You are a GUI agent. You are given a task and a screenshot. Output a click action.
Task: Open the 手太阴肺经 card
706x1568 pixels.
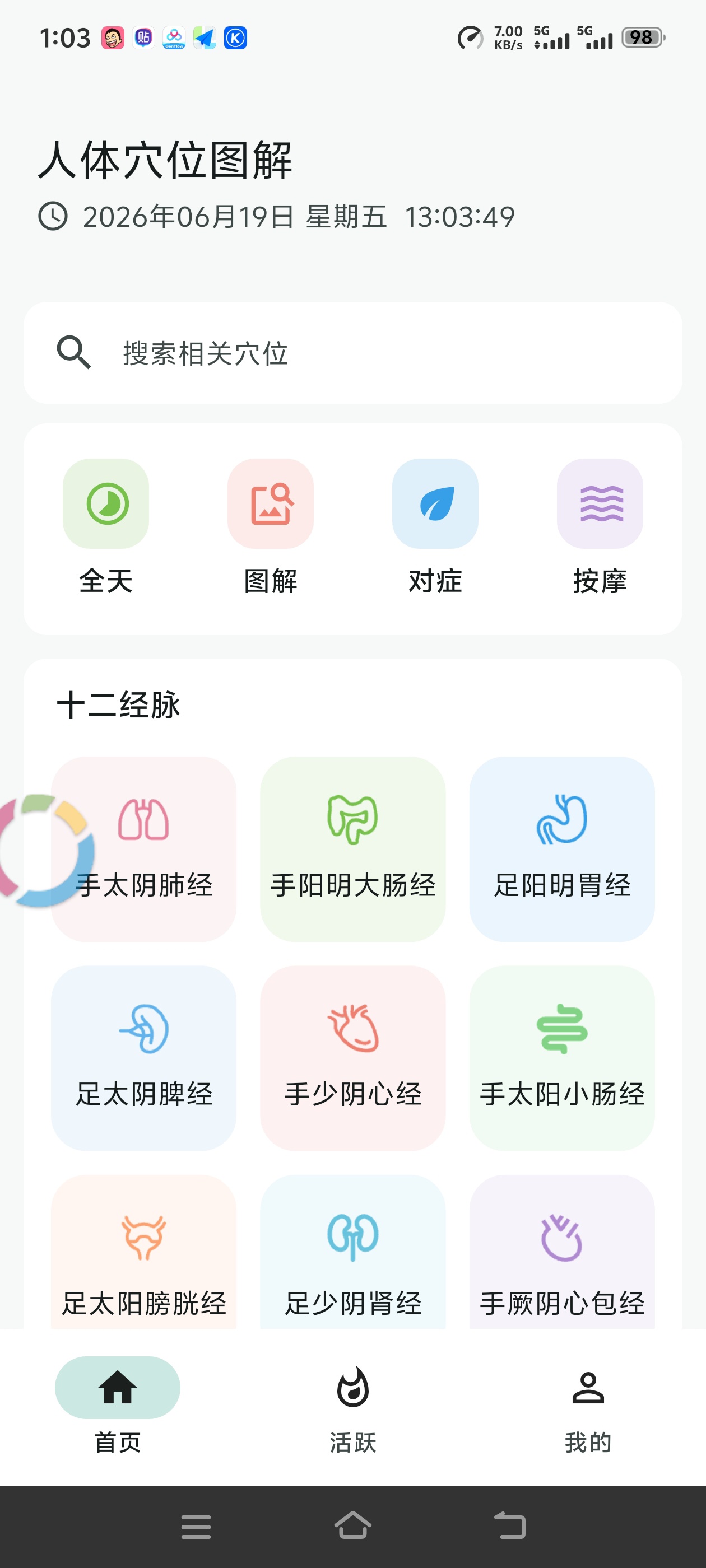pyautogui.click(x=144, y=849)
